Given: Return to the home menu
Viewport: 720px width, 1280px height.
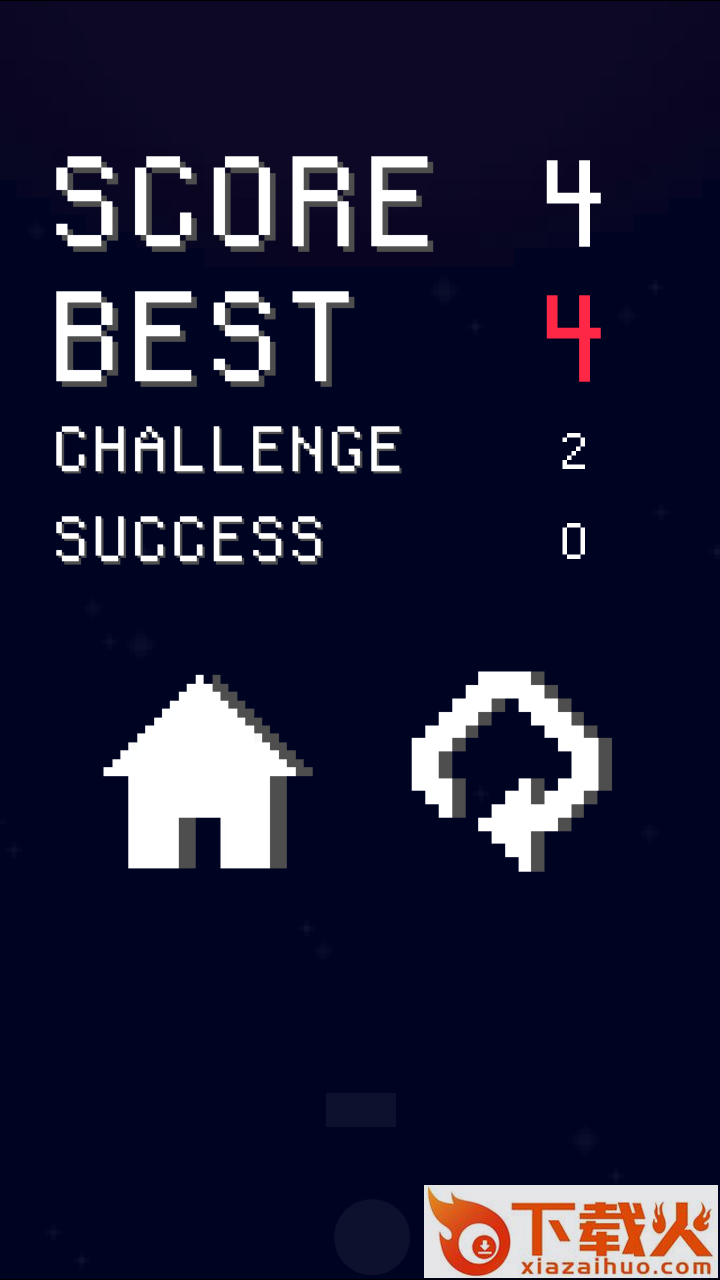Looking at the screenshot, I should tap(206, 775).
